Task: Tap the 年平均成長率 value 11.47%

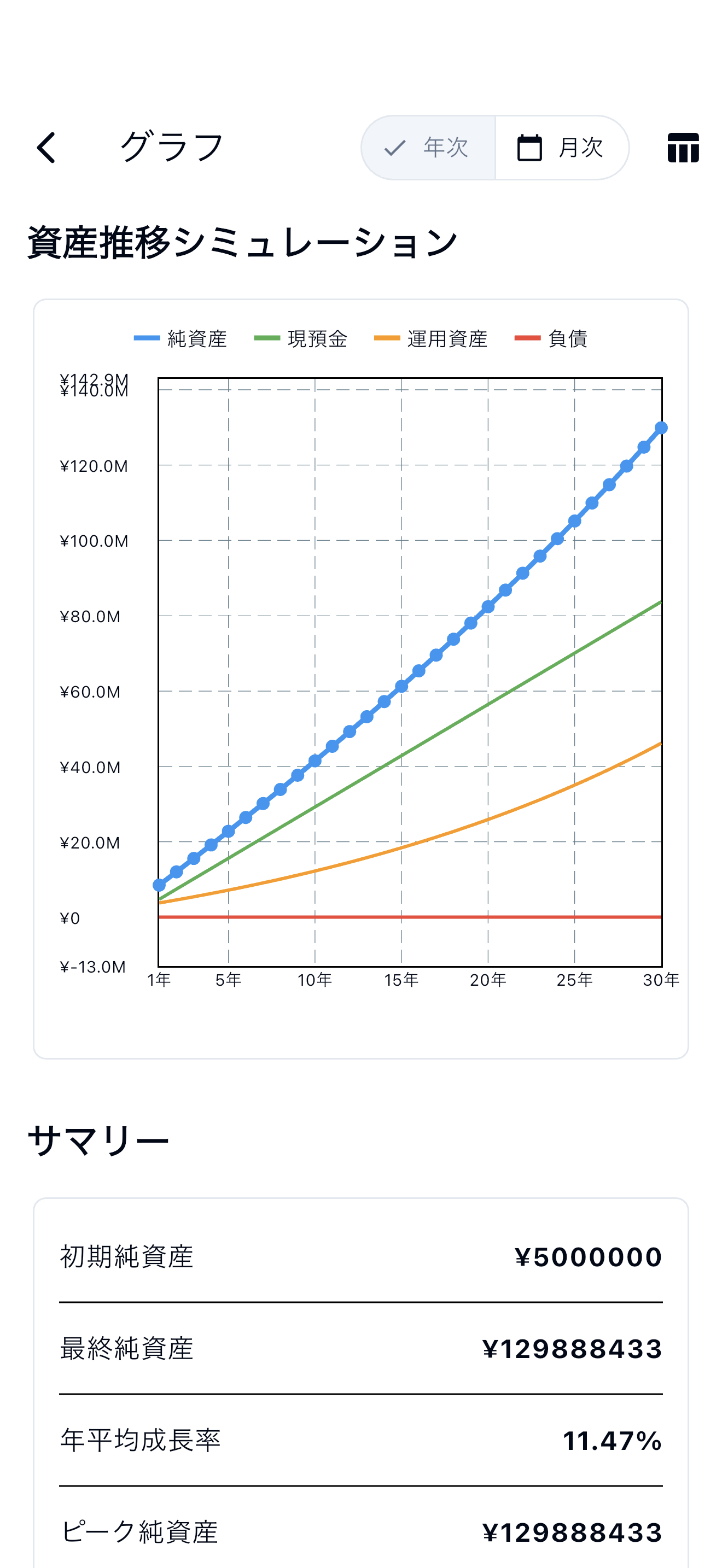Action: (610, 1441)
